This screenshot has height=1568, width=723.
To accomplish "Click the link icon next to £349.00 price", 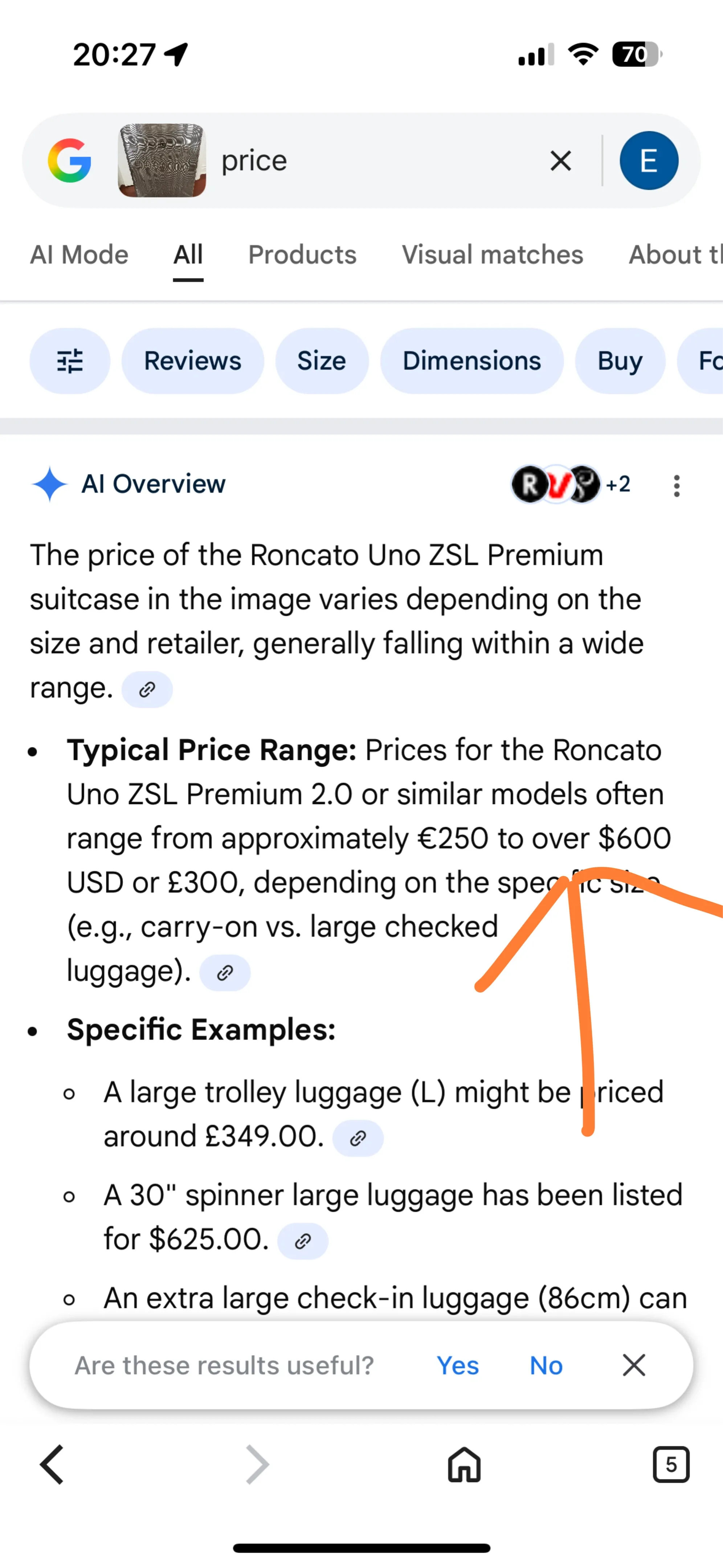I will (x=358, y=1137).
